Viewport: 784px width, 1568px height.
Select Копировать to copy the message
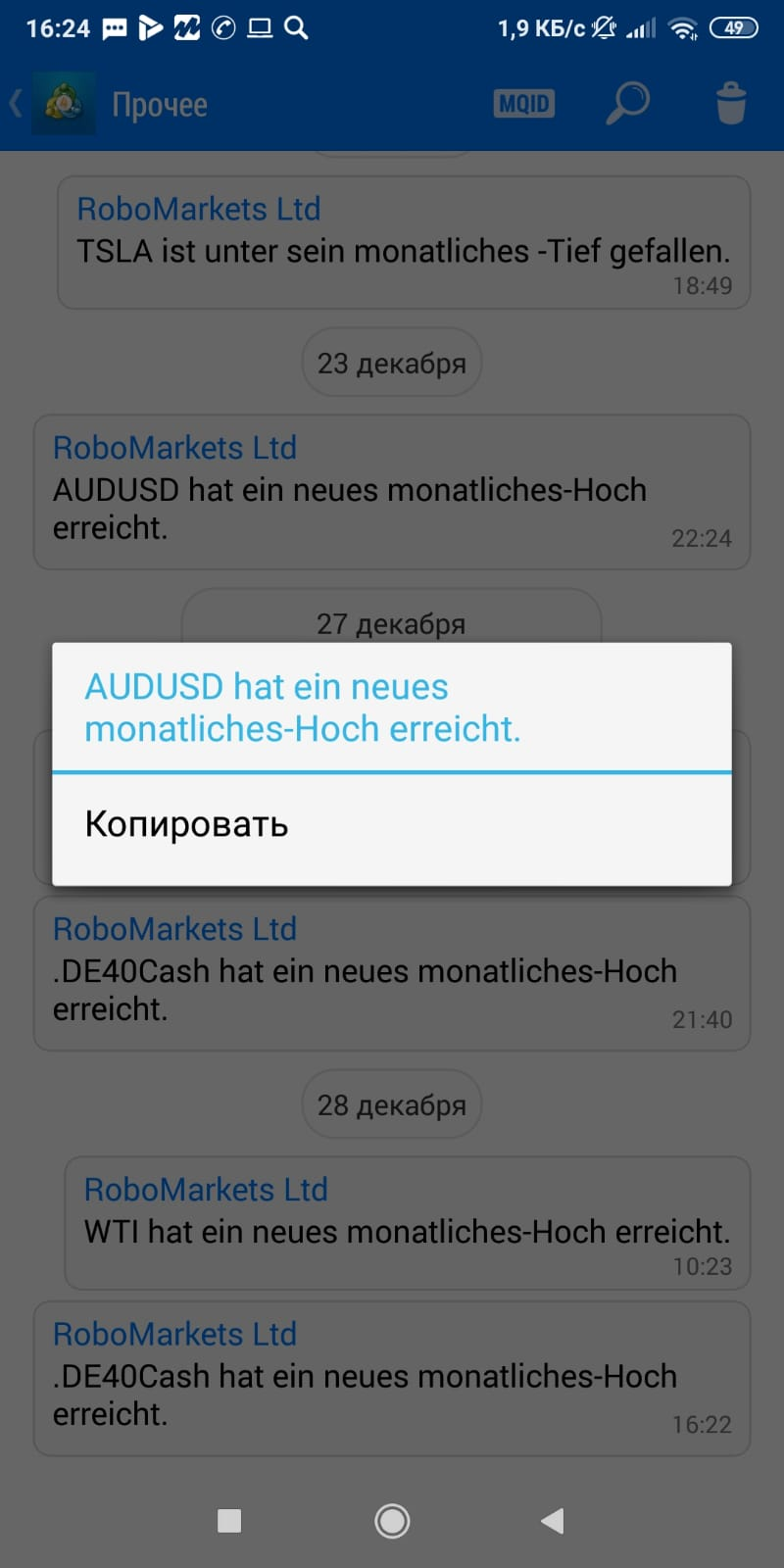coord(392,825)
